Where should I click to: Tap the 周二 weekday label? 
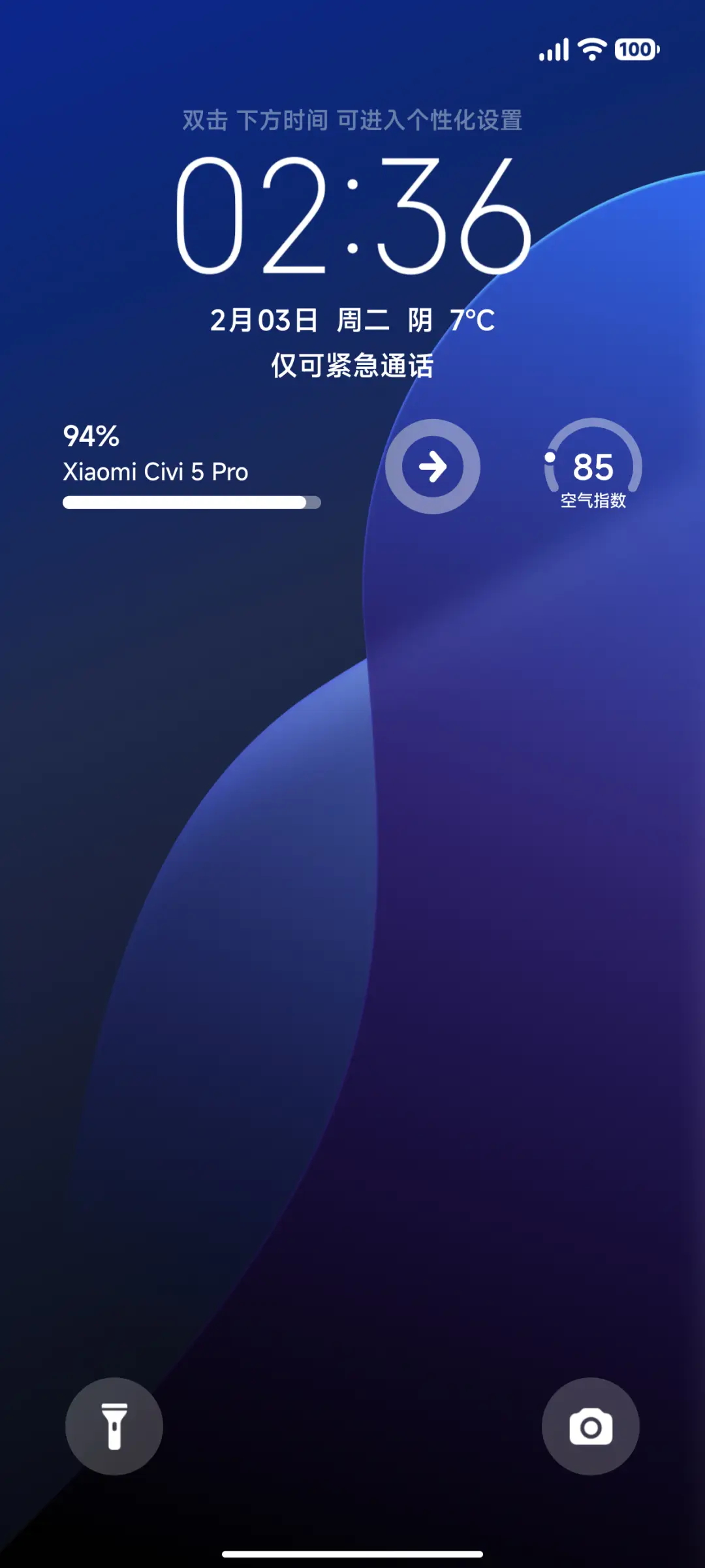pos(363,320)
